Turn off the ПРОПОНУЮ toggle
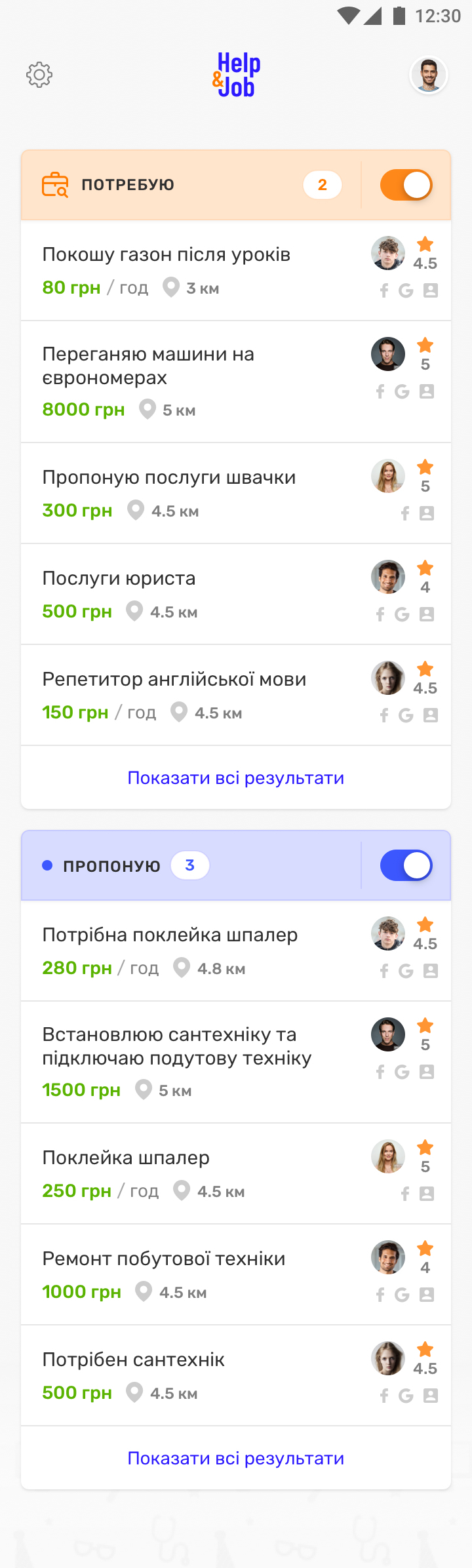472x1568 pixels. click(406, 865)
